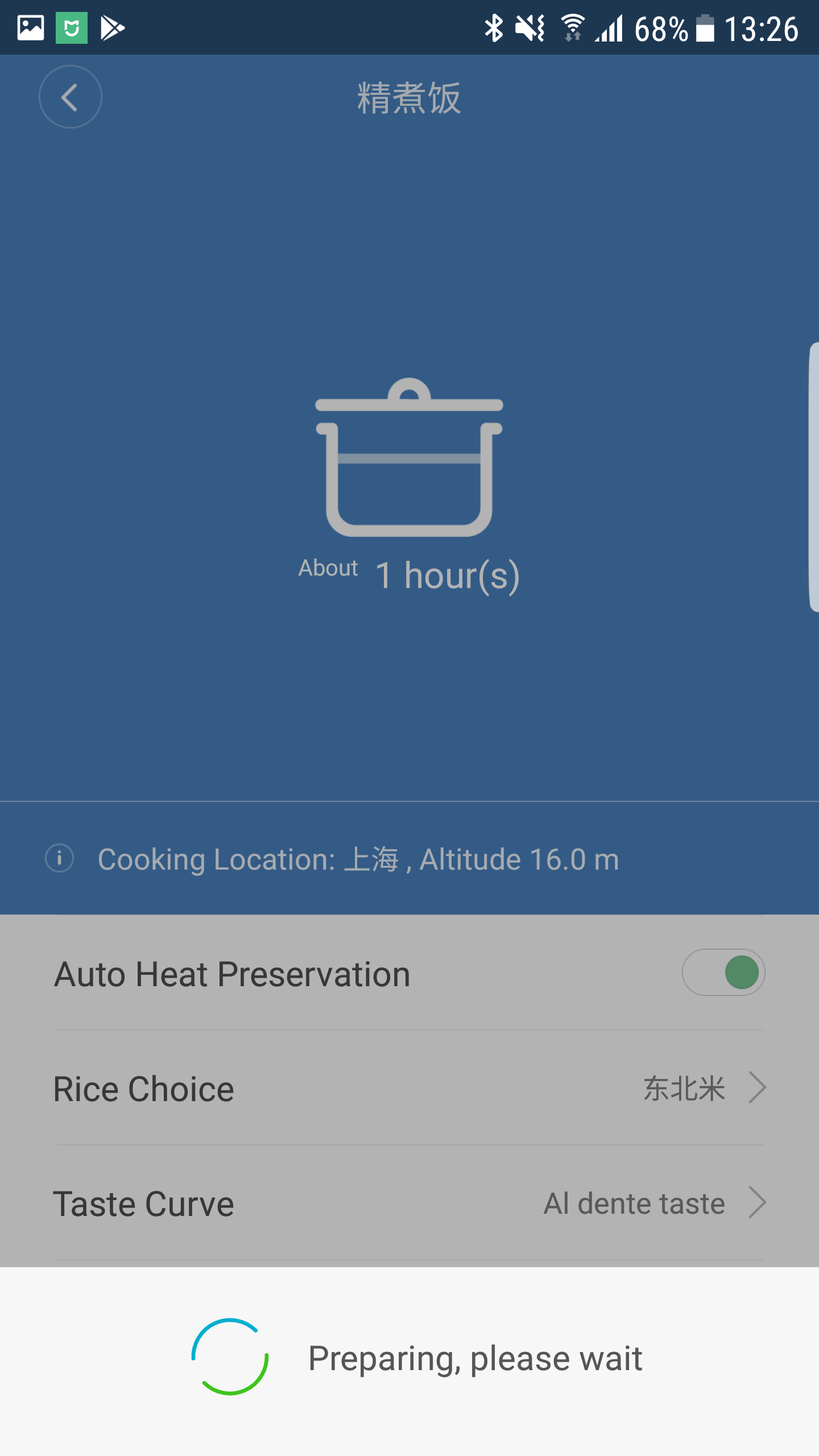View the Cooking Location info icon
Viewport: 819px width, 1456px height.
[x=60, y=858]
